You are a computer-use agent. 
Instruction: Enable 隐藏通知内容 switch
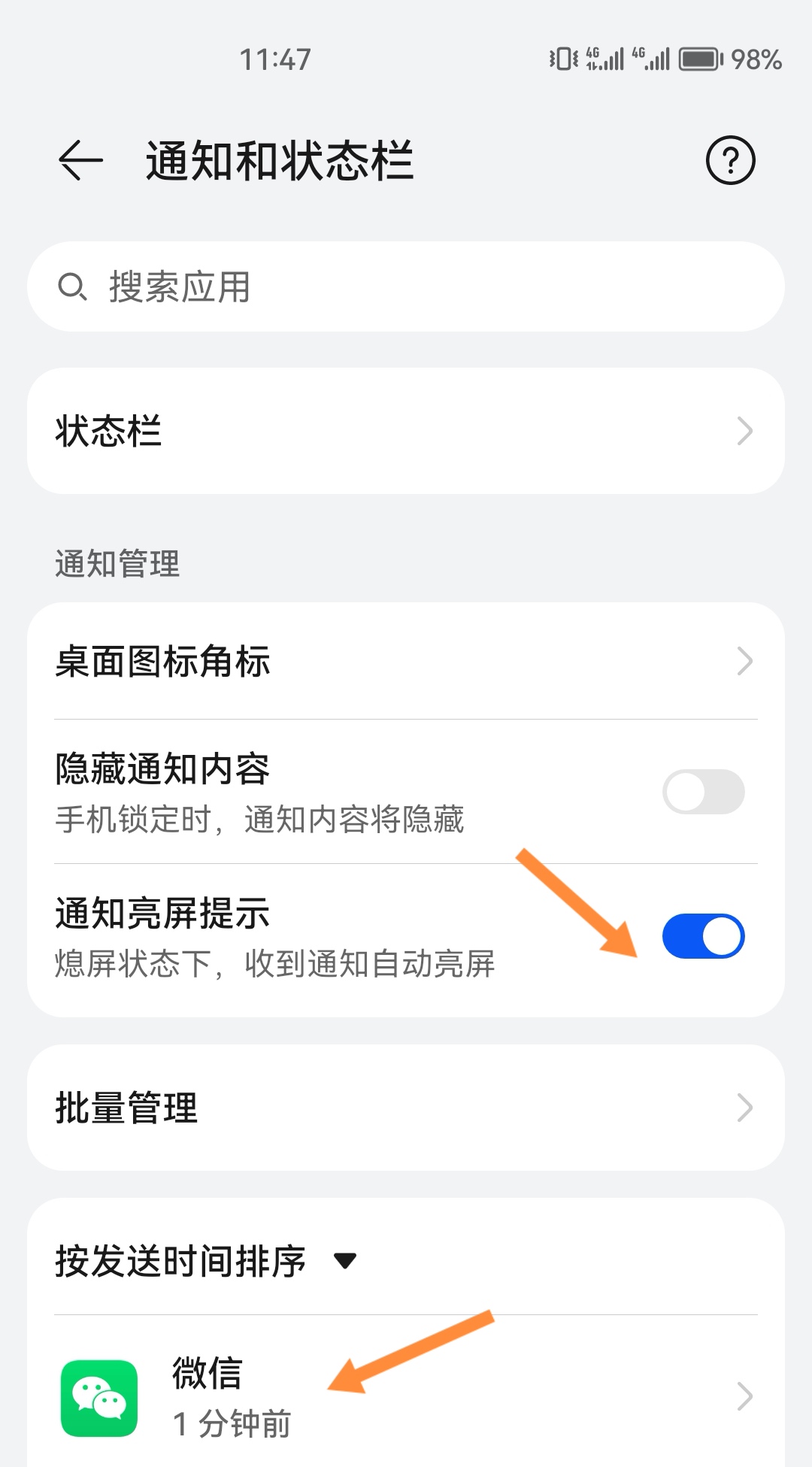[703, 792]
